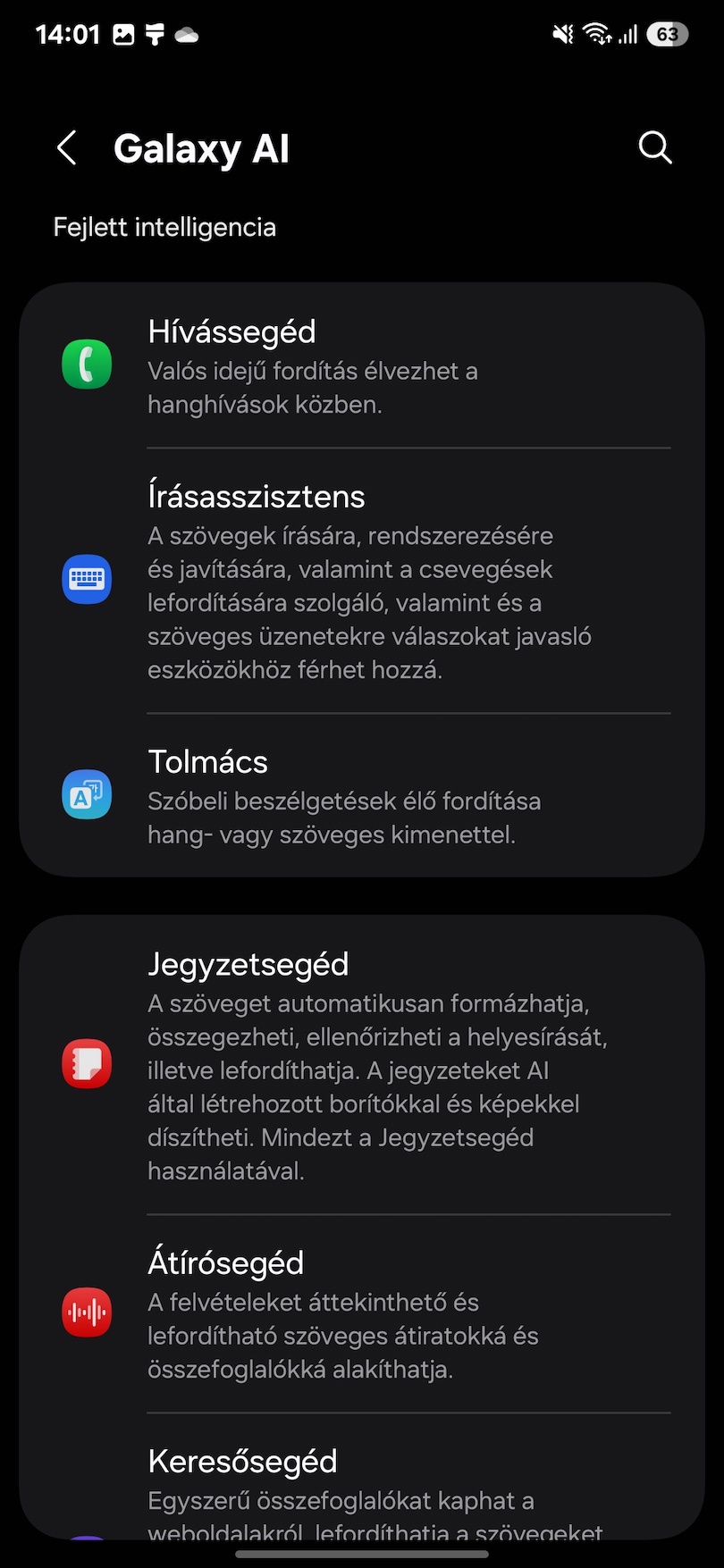Screen dimensions: 724x1568
Task: Open the Írásasszisztens row
Action: tap(362, 581)
